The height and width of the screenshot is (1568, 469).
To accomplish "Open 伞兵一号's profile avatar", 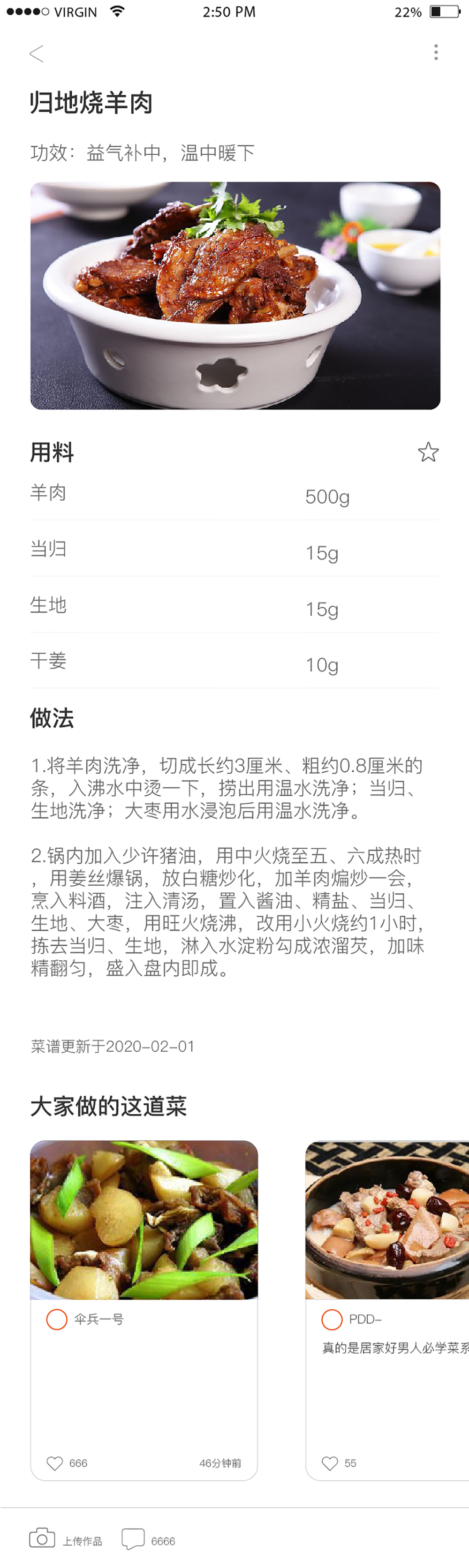I will 57,1319.
